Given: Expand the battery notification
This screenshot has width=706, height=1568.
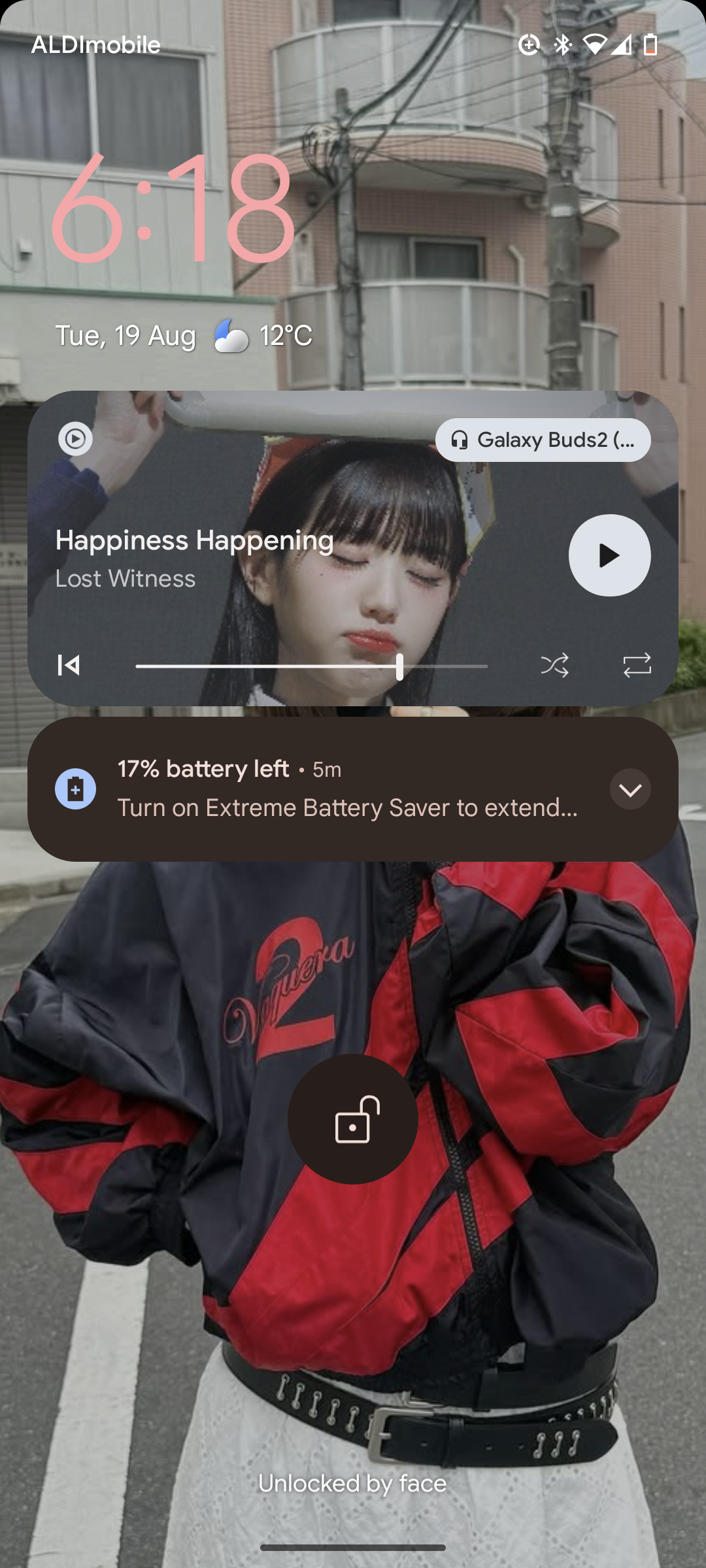Looking at the screenshot, I should (x=630, y=789).
